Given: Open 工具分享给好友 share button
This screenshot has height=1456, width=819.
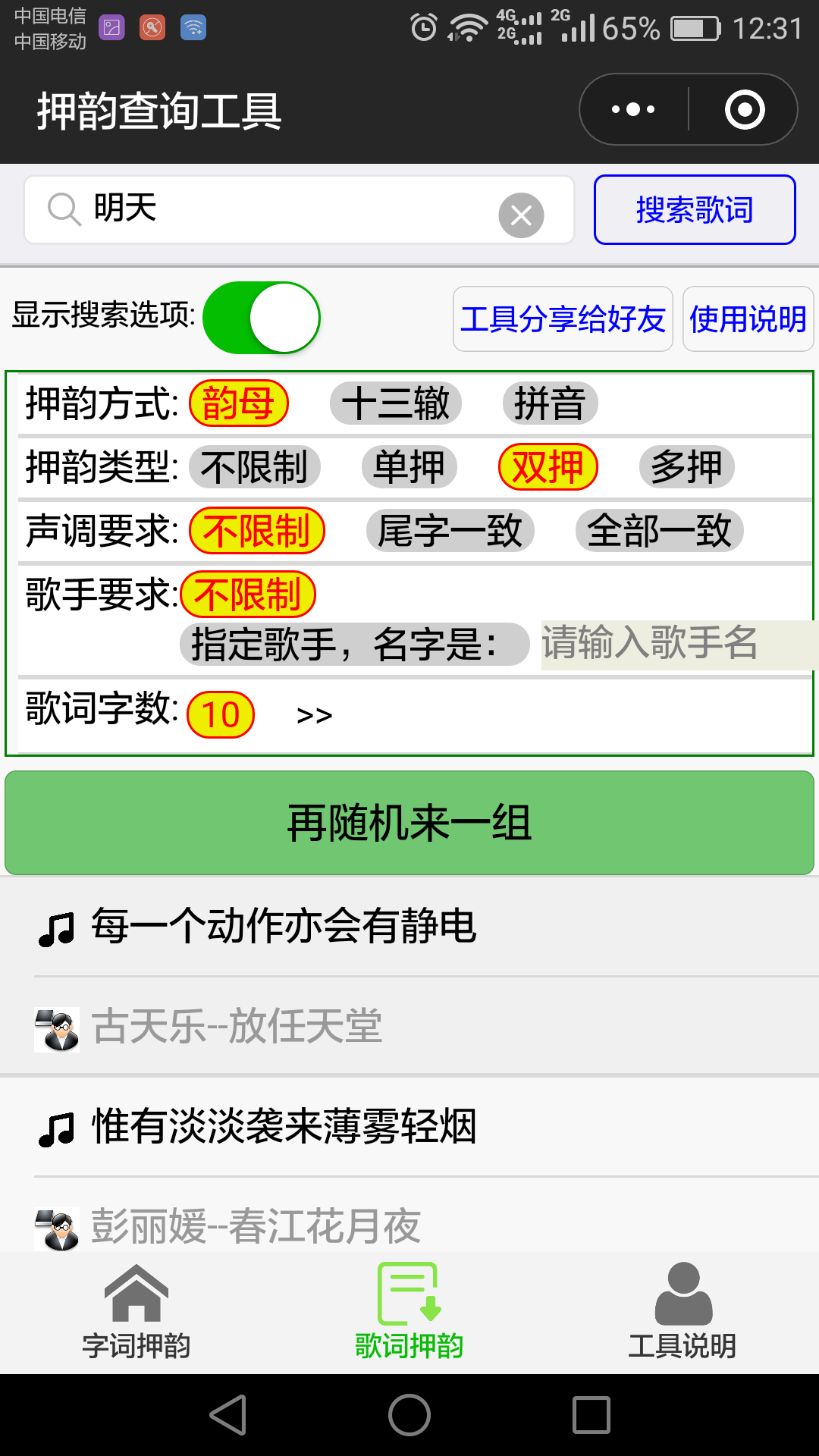Looking at the screenshot, I should [563, 319].
